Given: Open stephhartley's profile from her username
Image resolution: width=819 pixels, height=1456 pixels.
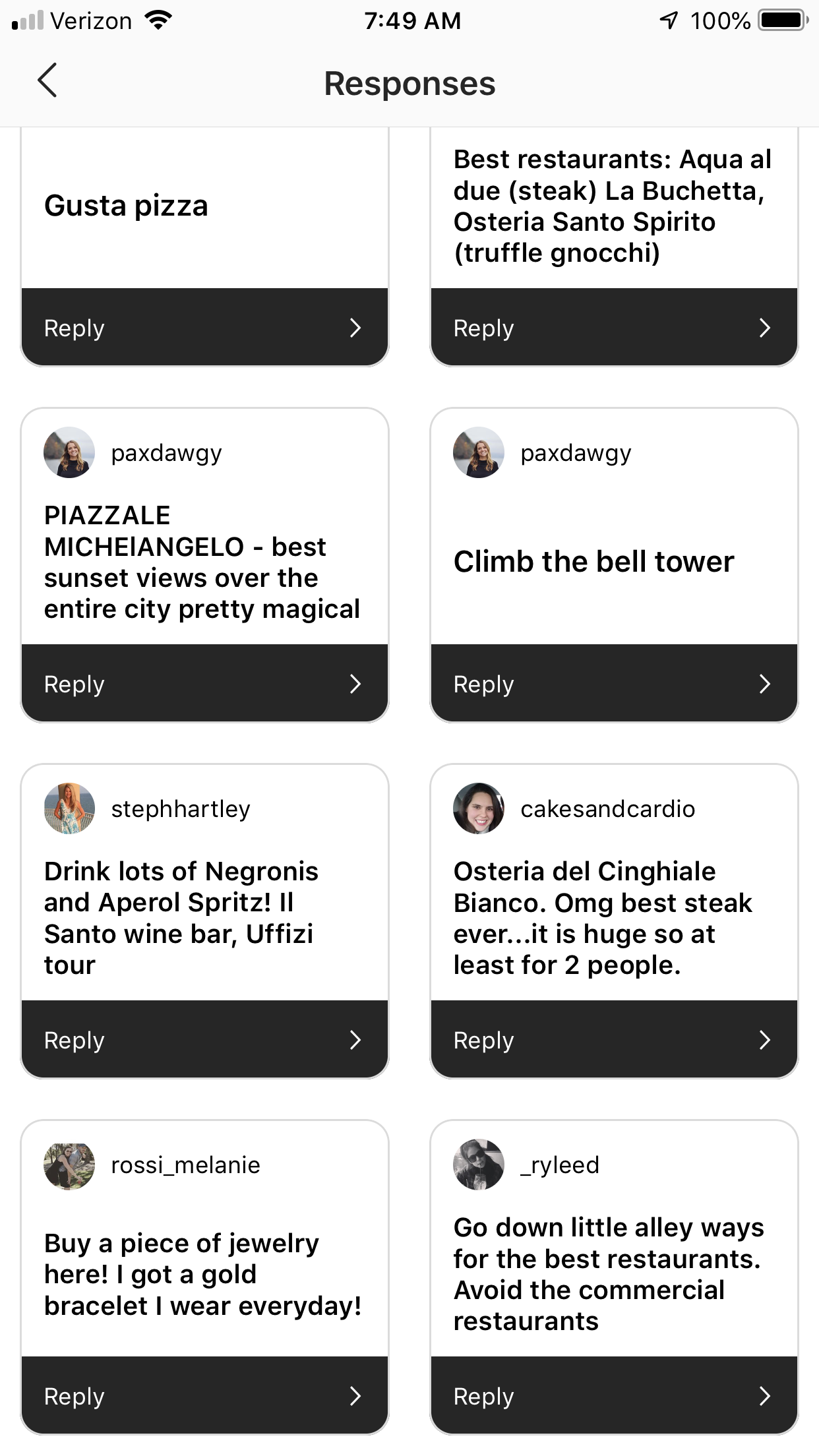Looking at the screenshot, I should [x=180, y=809].
